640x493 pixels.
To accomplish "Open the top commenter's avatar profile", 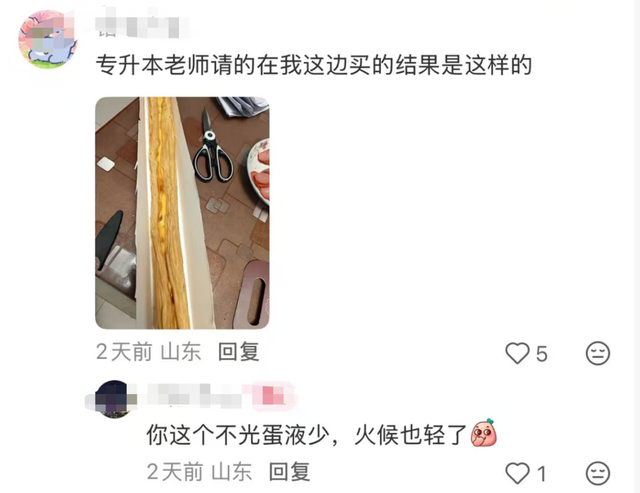I will coord(48,40).
